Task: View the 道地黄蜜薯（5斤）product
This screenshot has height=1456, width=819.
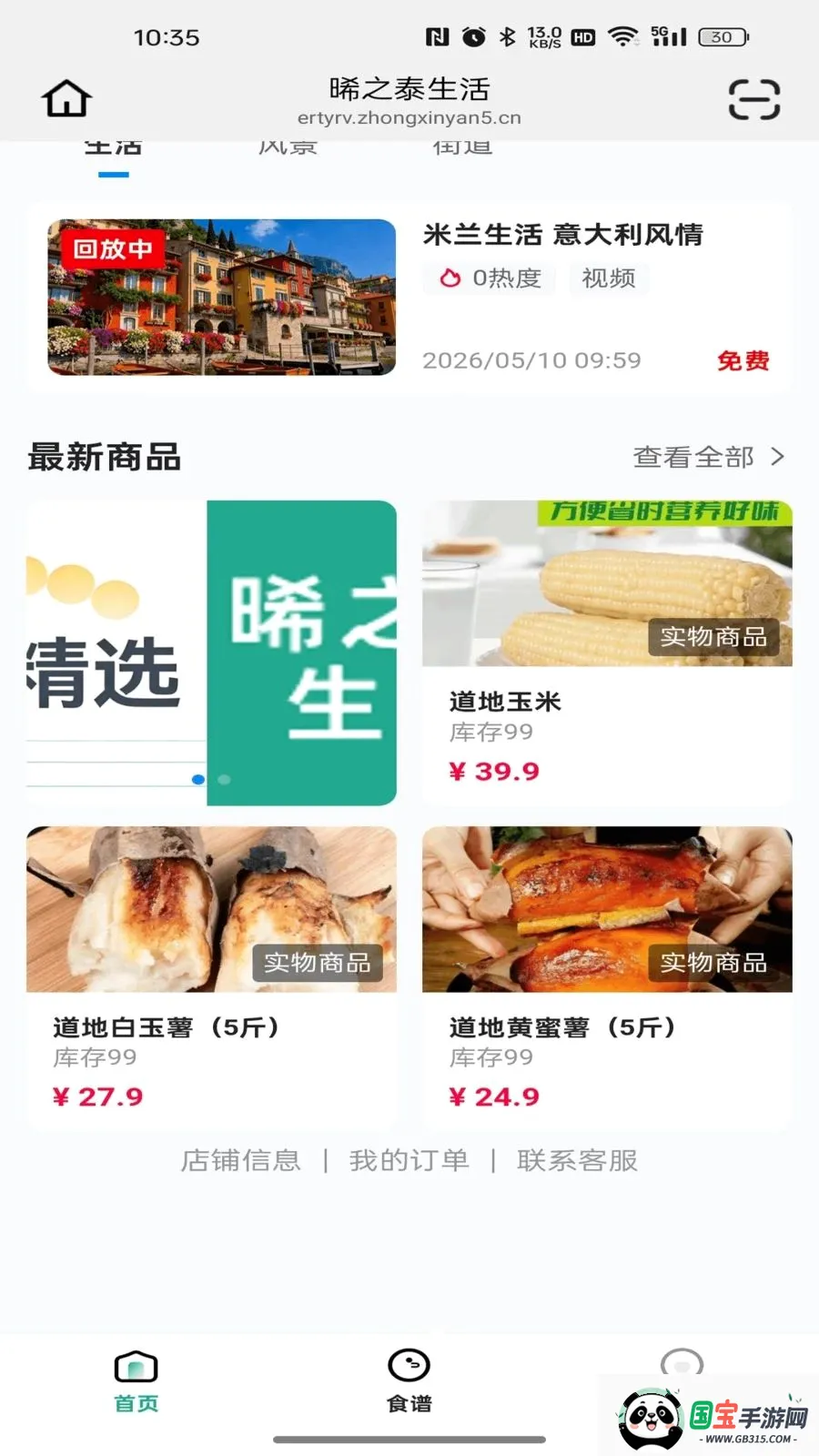Action: [607, 977]
